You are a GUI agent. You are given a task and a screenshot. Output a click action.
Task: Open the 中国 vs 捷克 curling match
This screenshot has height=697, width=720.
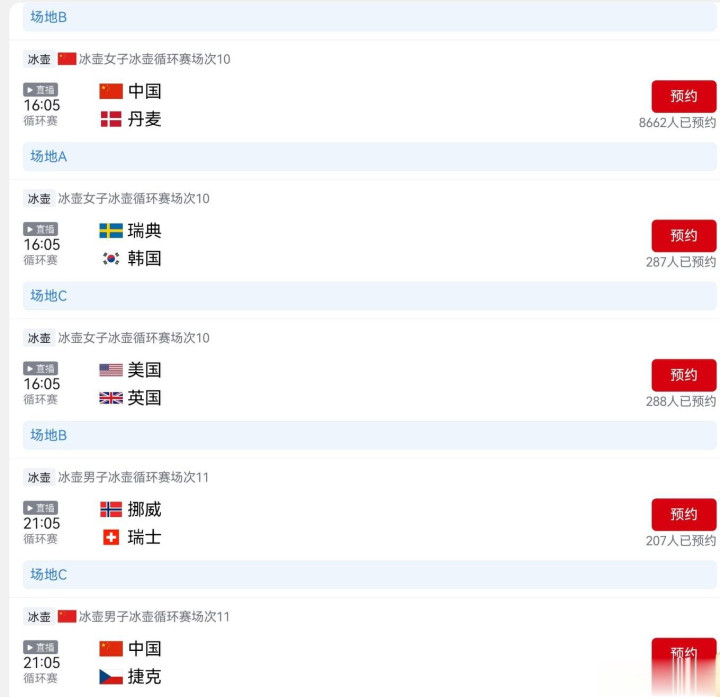(363, 648)
